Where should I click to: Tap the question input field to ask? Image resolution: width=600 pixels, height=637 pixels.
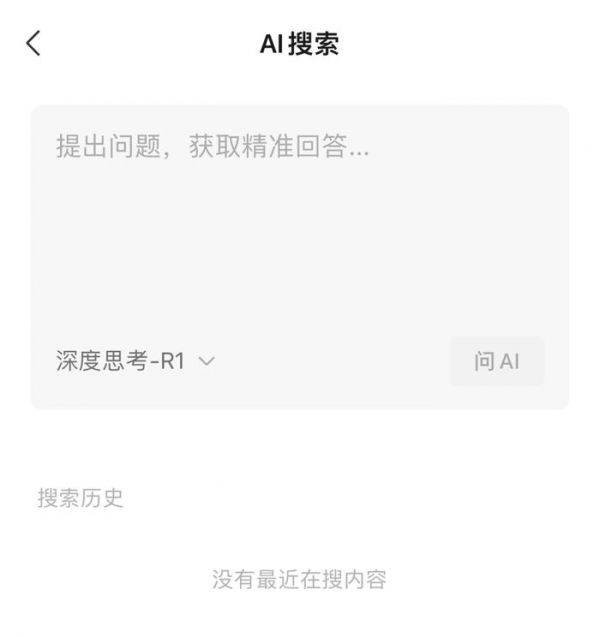(300, 219)
